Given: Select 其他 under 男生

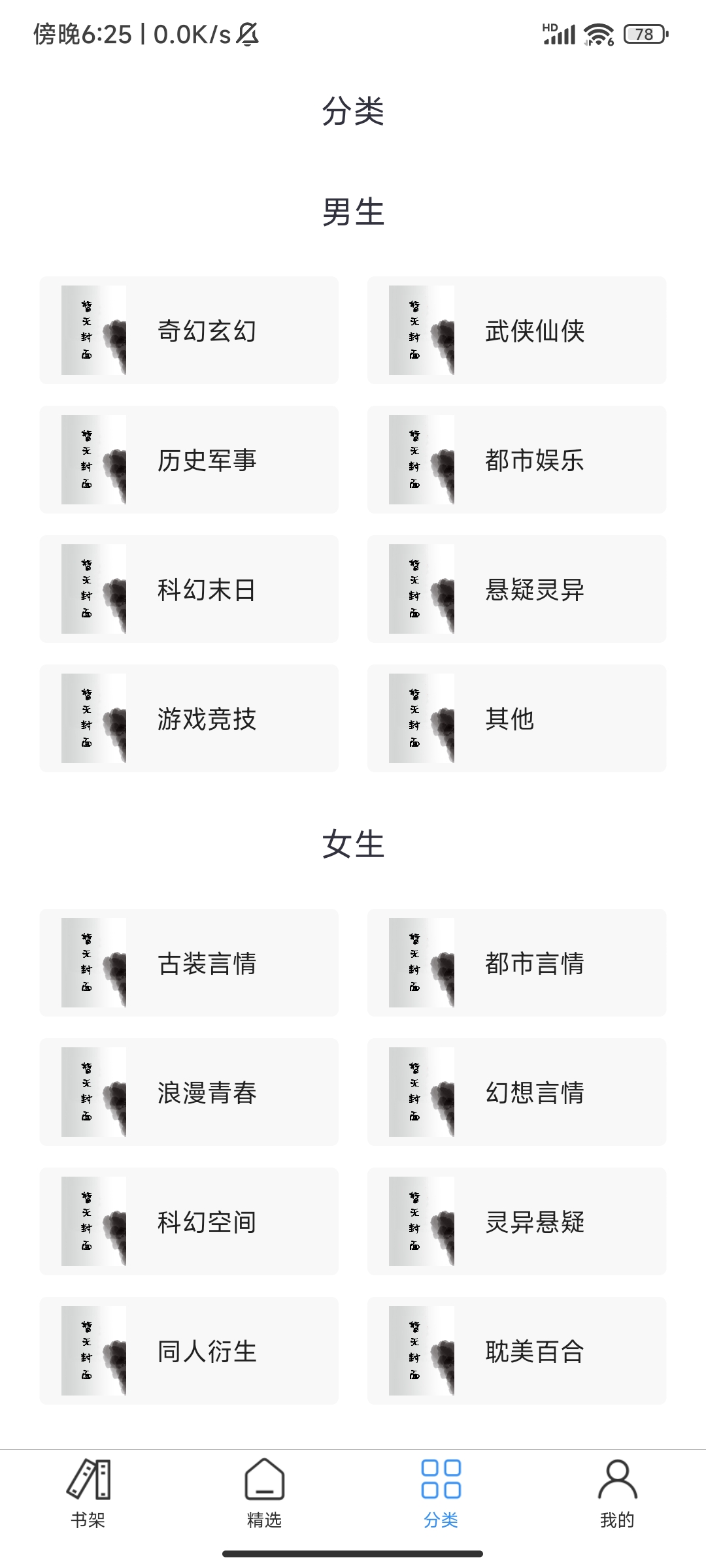Looking at the screenshot, I should pos(516,718).
